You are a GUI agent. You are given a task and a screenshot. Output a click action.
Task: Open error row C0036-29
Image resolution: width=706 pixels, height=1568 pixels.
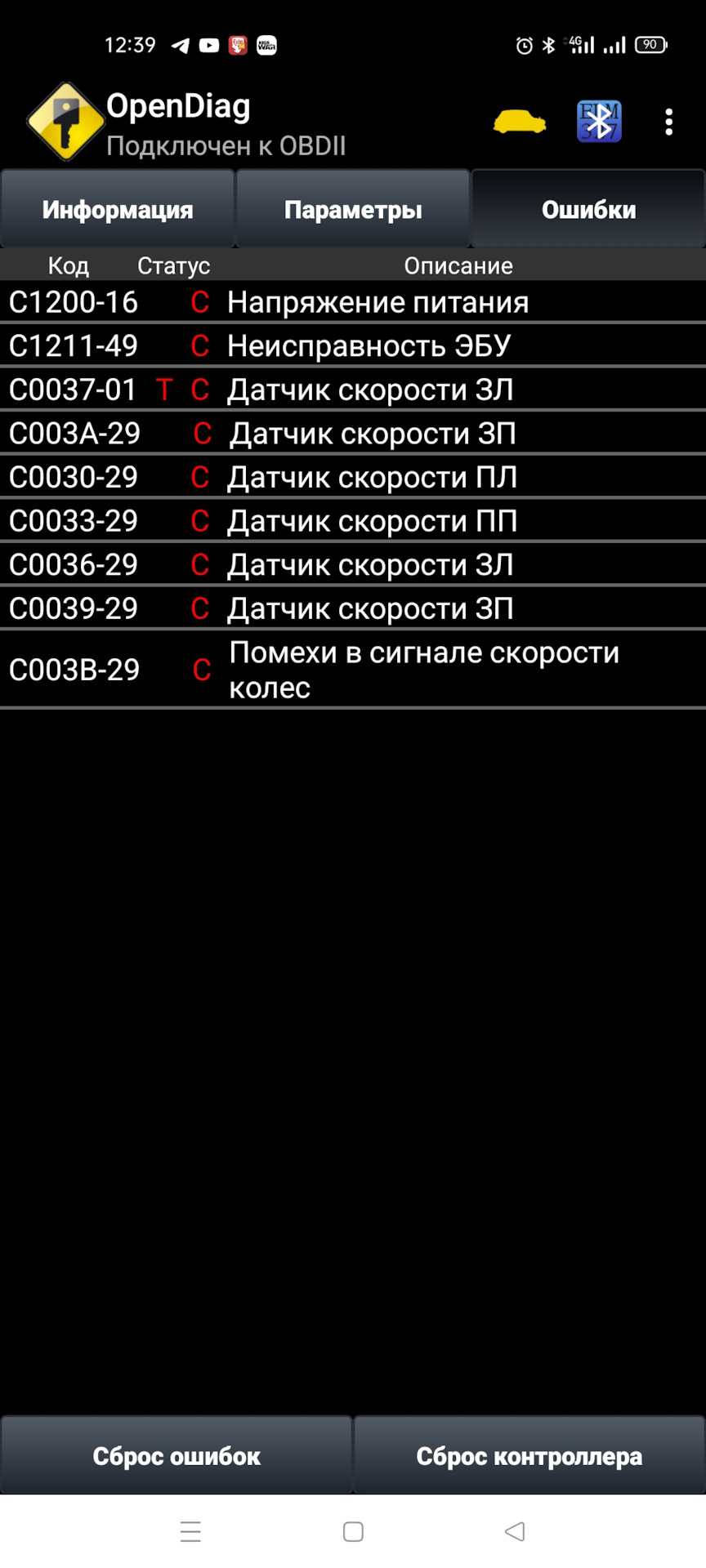click(x=353, y=564)
